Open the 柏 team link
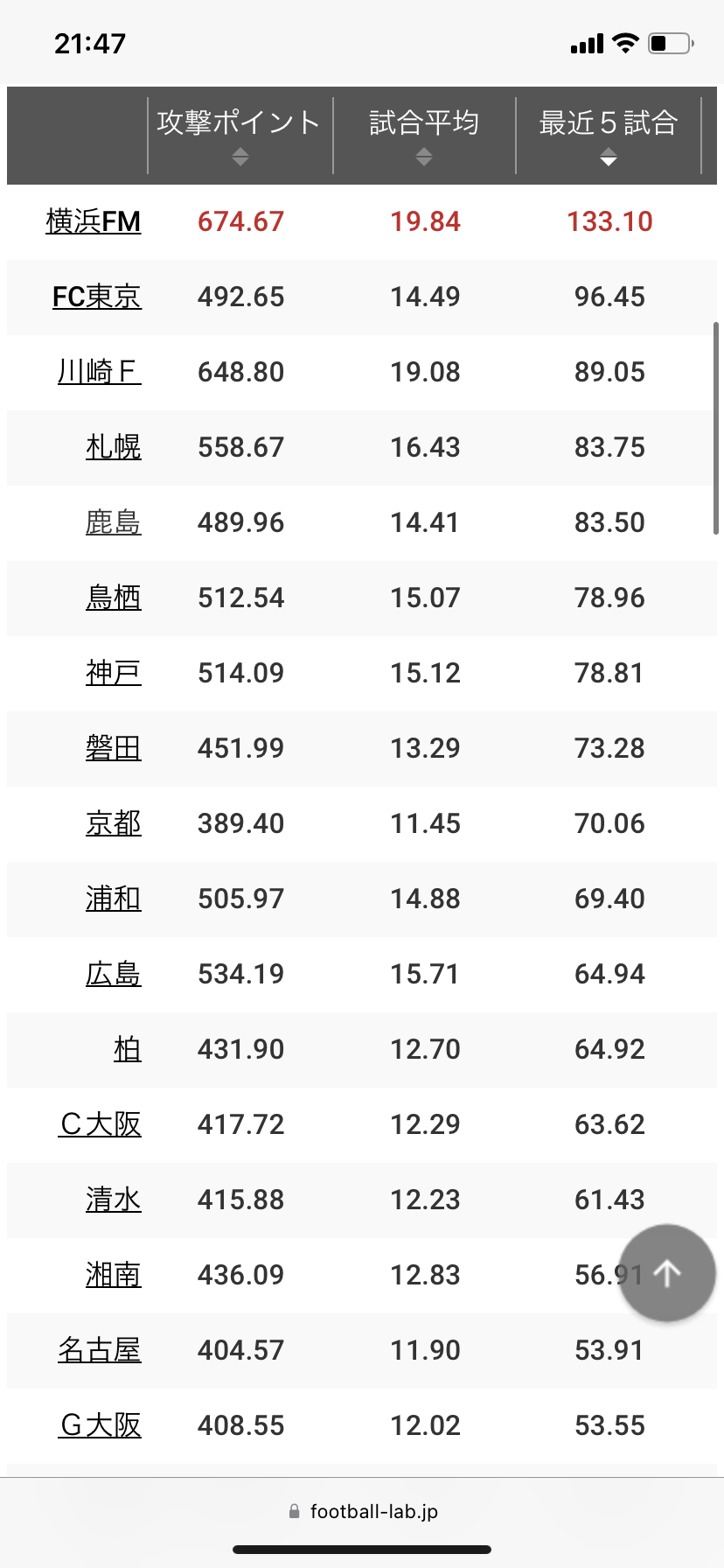This screenshot has height=1568, width=724. (128, 1049)
